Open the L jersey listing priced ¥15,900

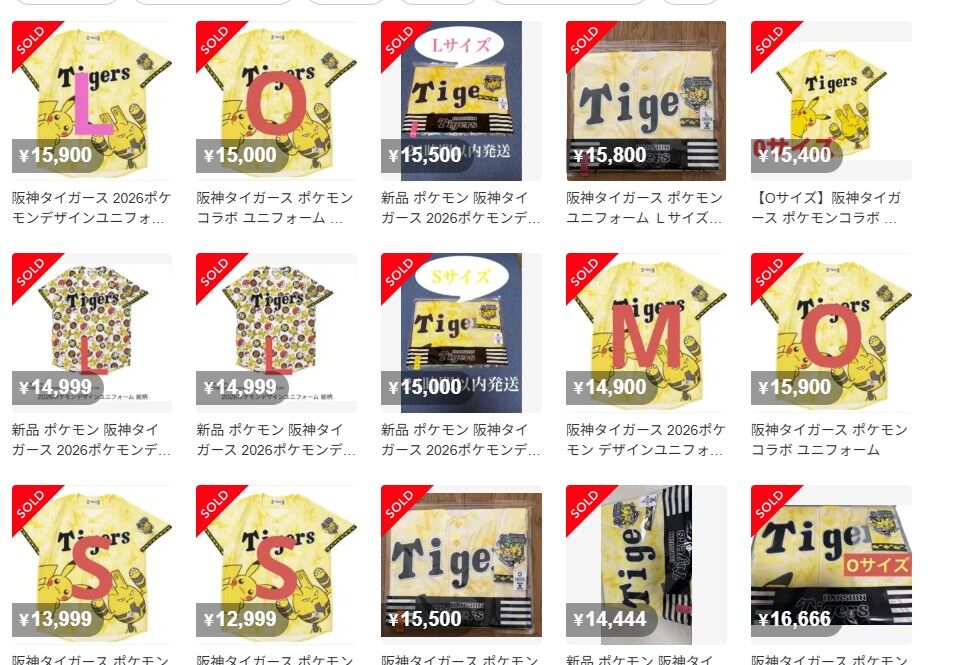pos(92,101)
